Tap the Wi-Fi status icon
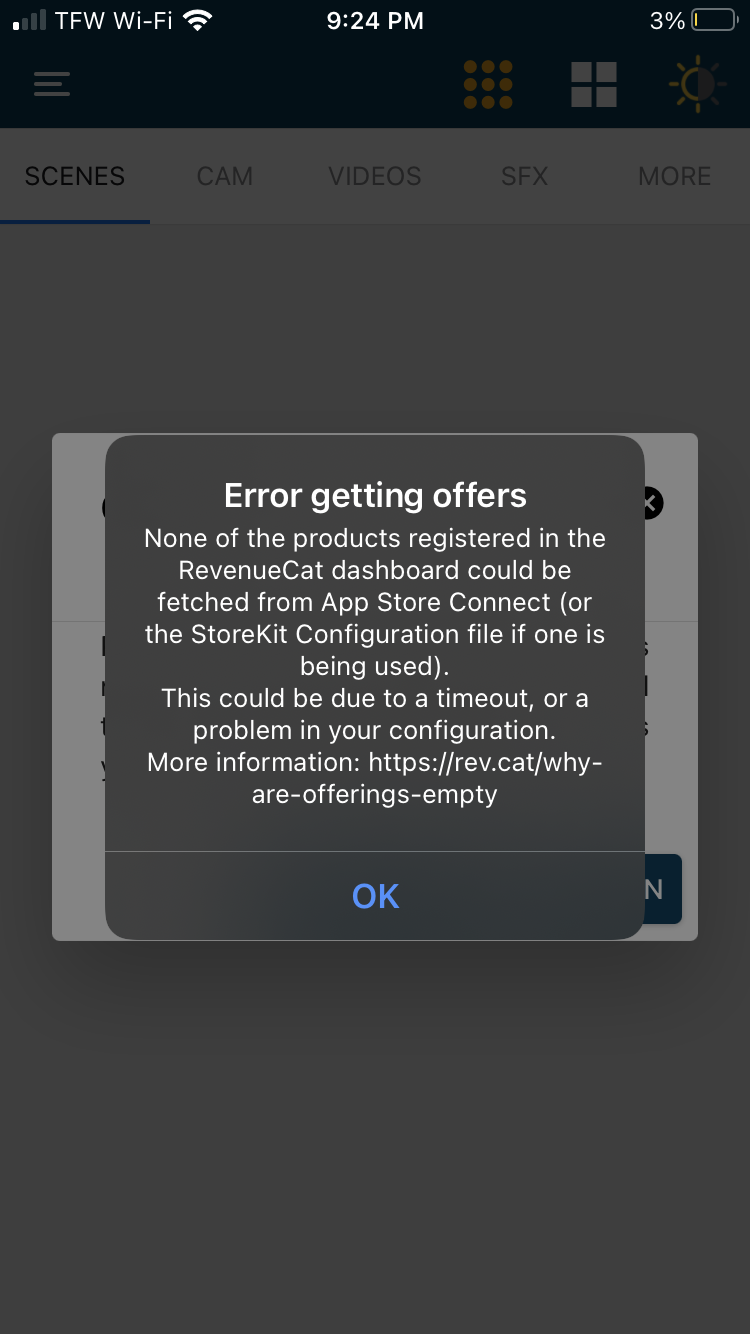This screenshot has width=750, height=1334. tap(196, 19)
